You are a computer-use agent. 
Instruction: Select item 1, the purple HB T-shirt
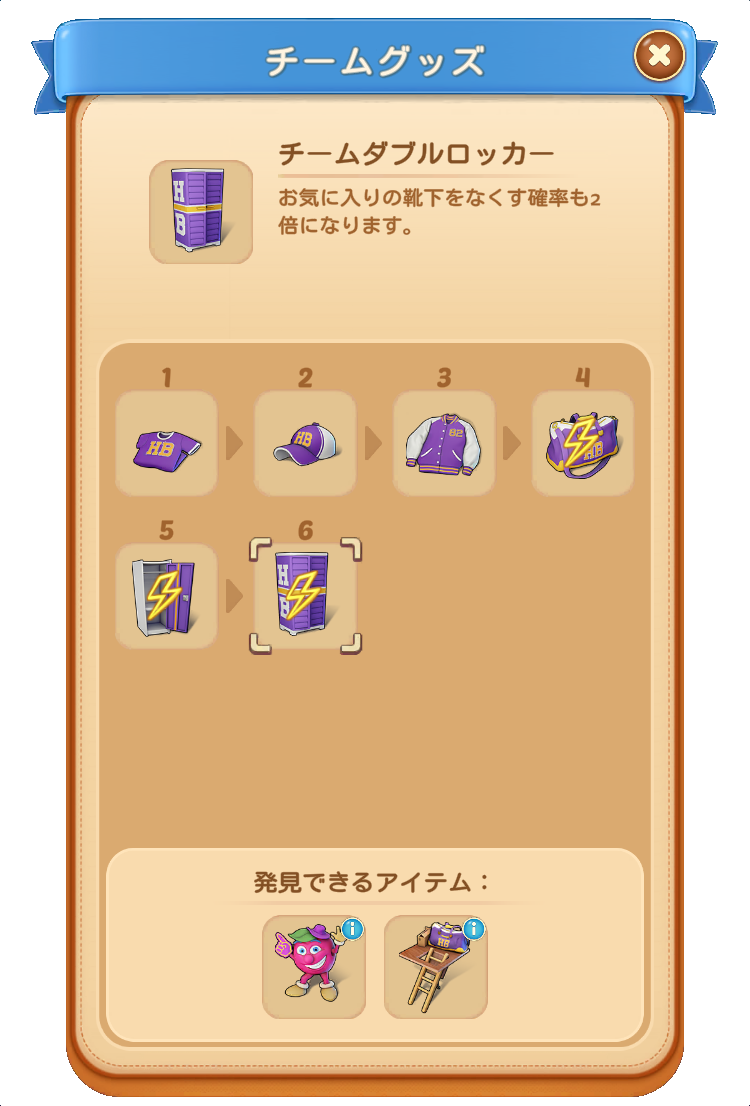pos(166,443)
